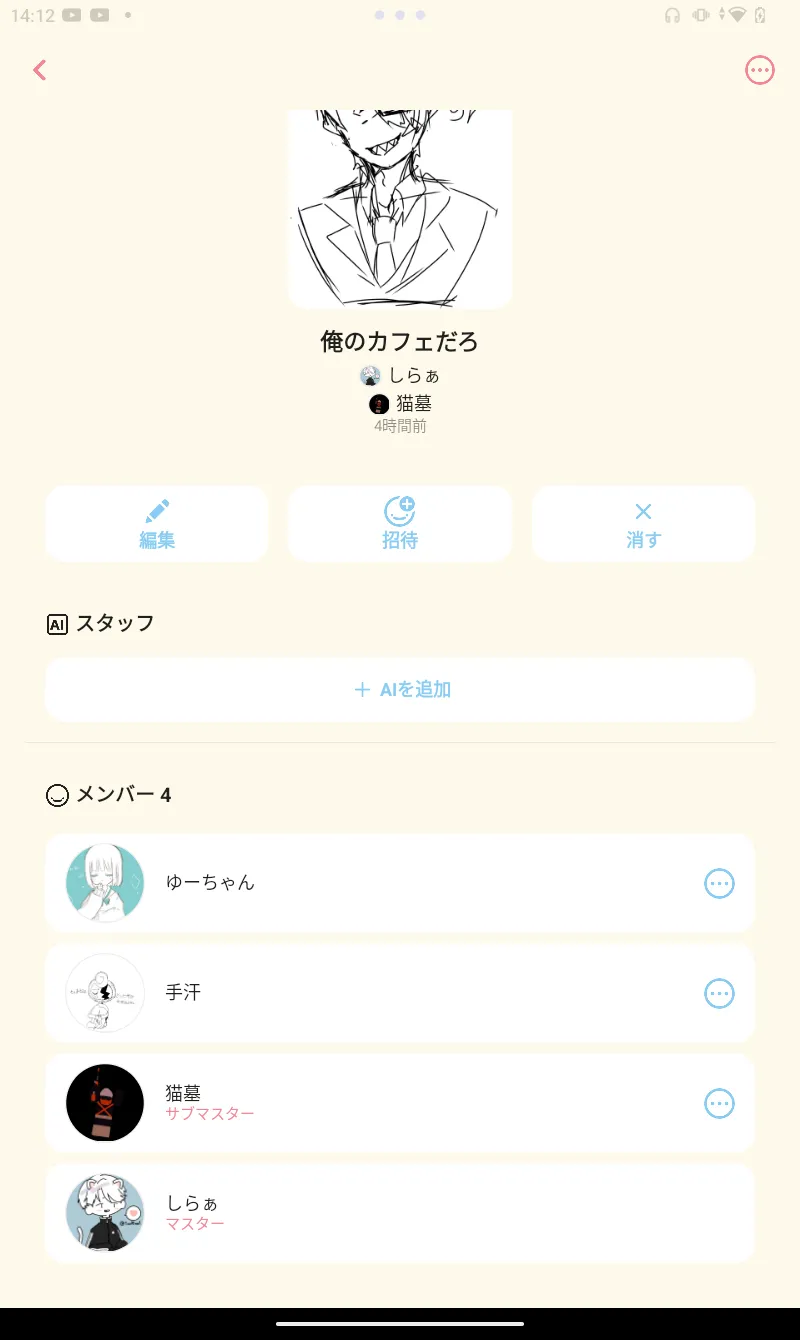Select the 消す delete button

[643, 524]
